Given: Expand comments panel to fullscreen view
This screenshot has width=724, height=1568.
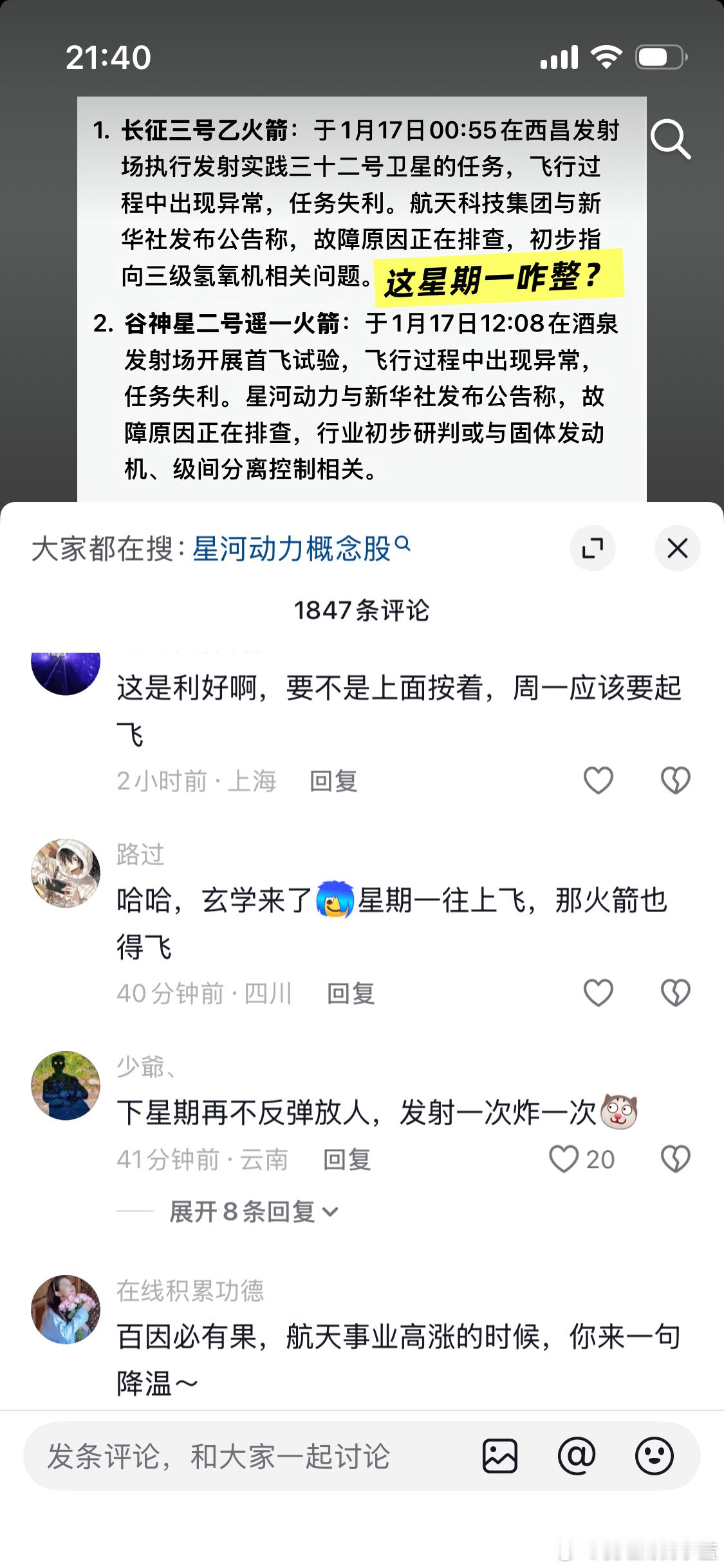Looking at the screenshot, I should [593, 548].
